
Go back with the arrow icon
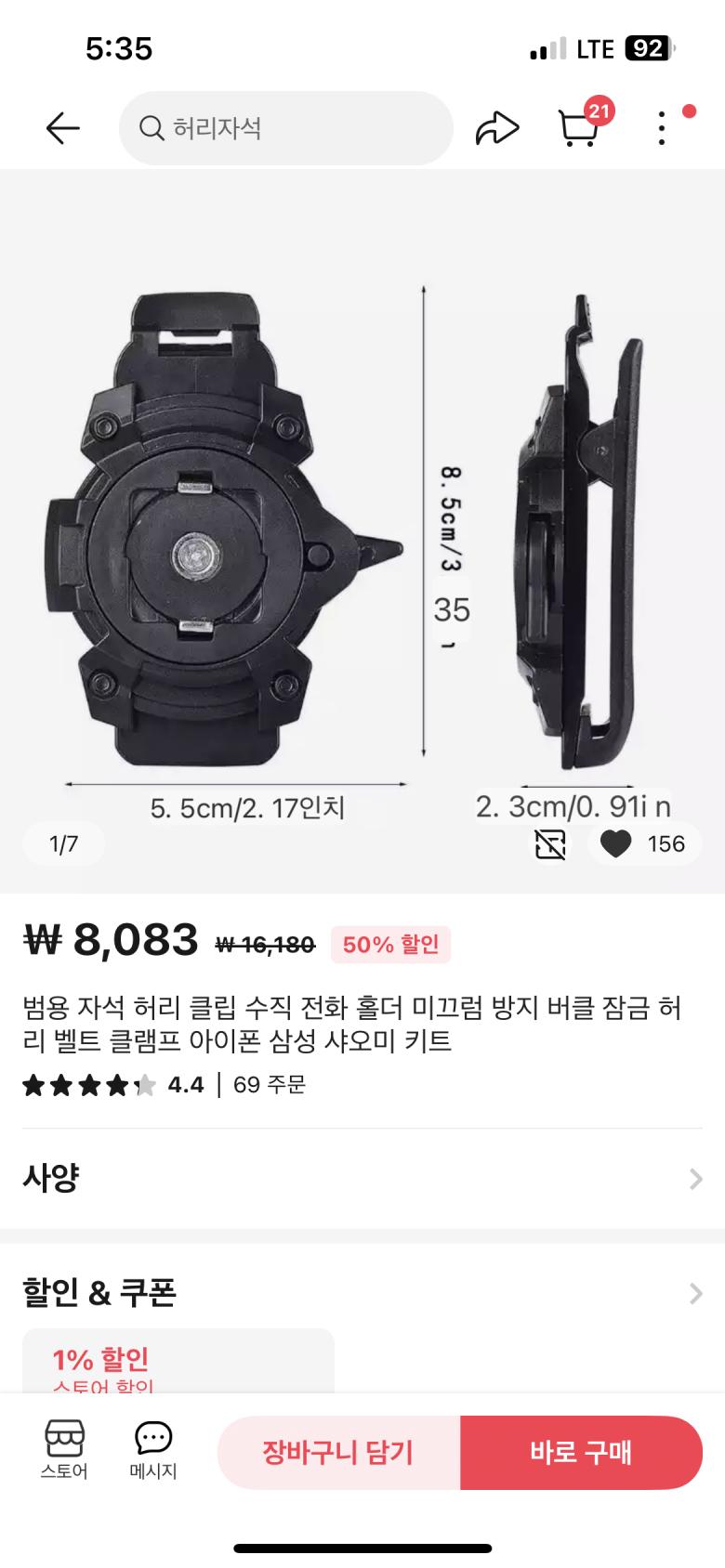pos(62,128)
